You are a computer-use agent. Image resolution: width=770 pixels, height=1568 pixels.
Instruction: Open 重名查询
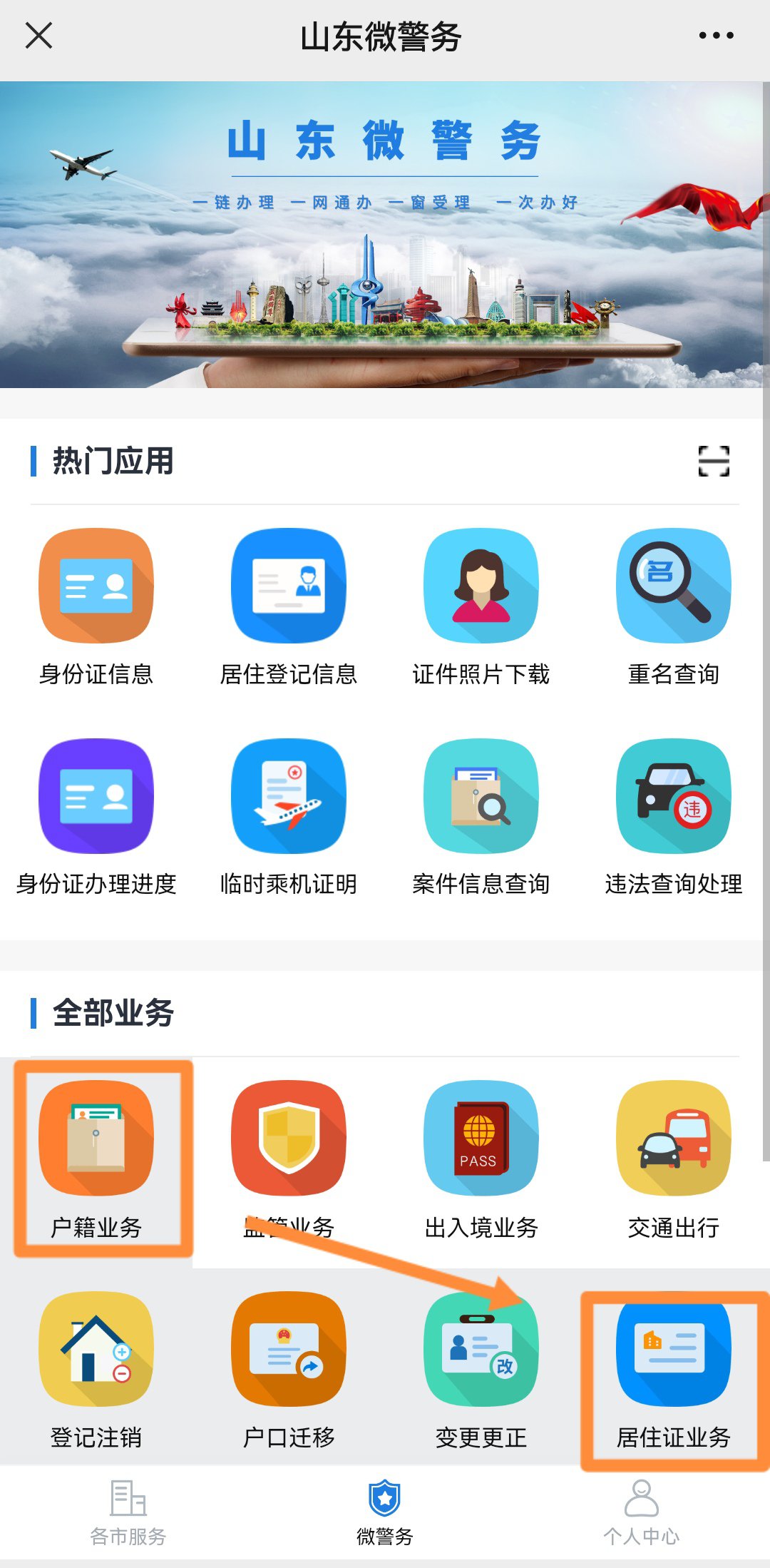674,586
